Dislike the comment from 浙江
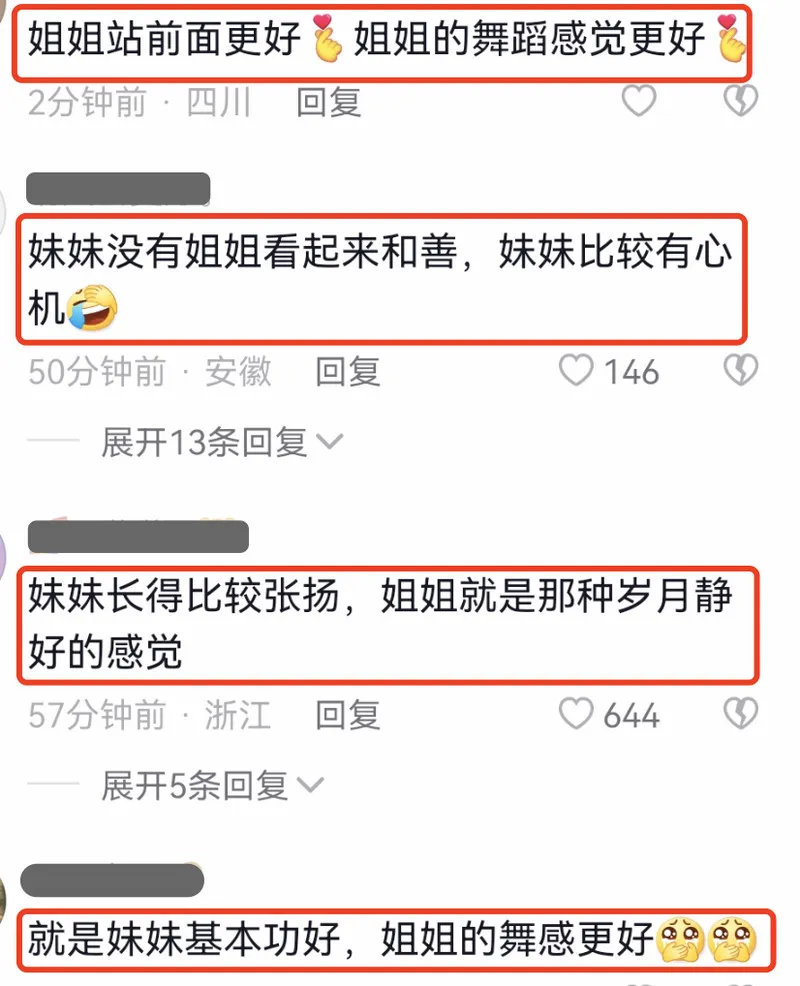The width and height of the screenshot is (800, 986). pos(740,715)
